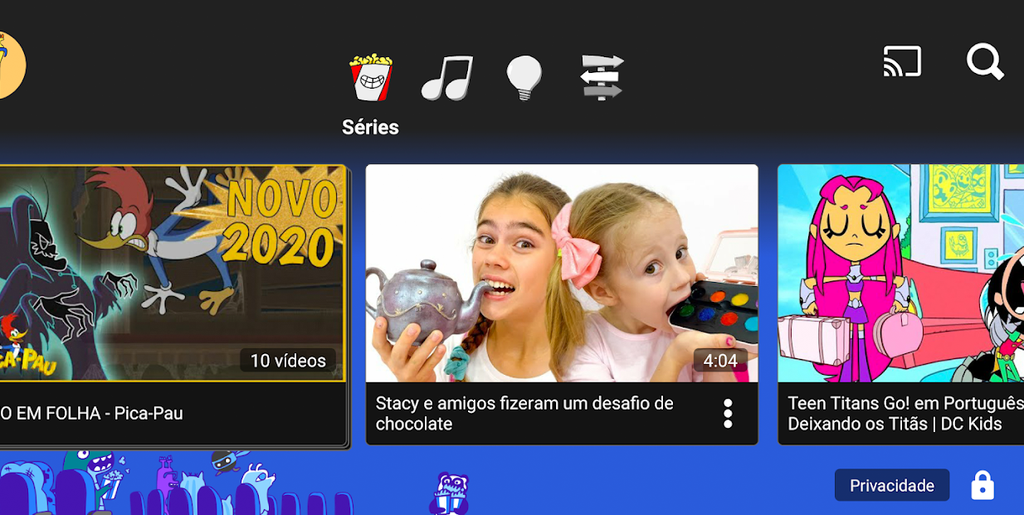Tap the cast to device icon

pyautogui.click(x=901, y=63)
